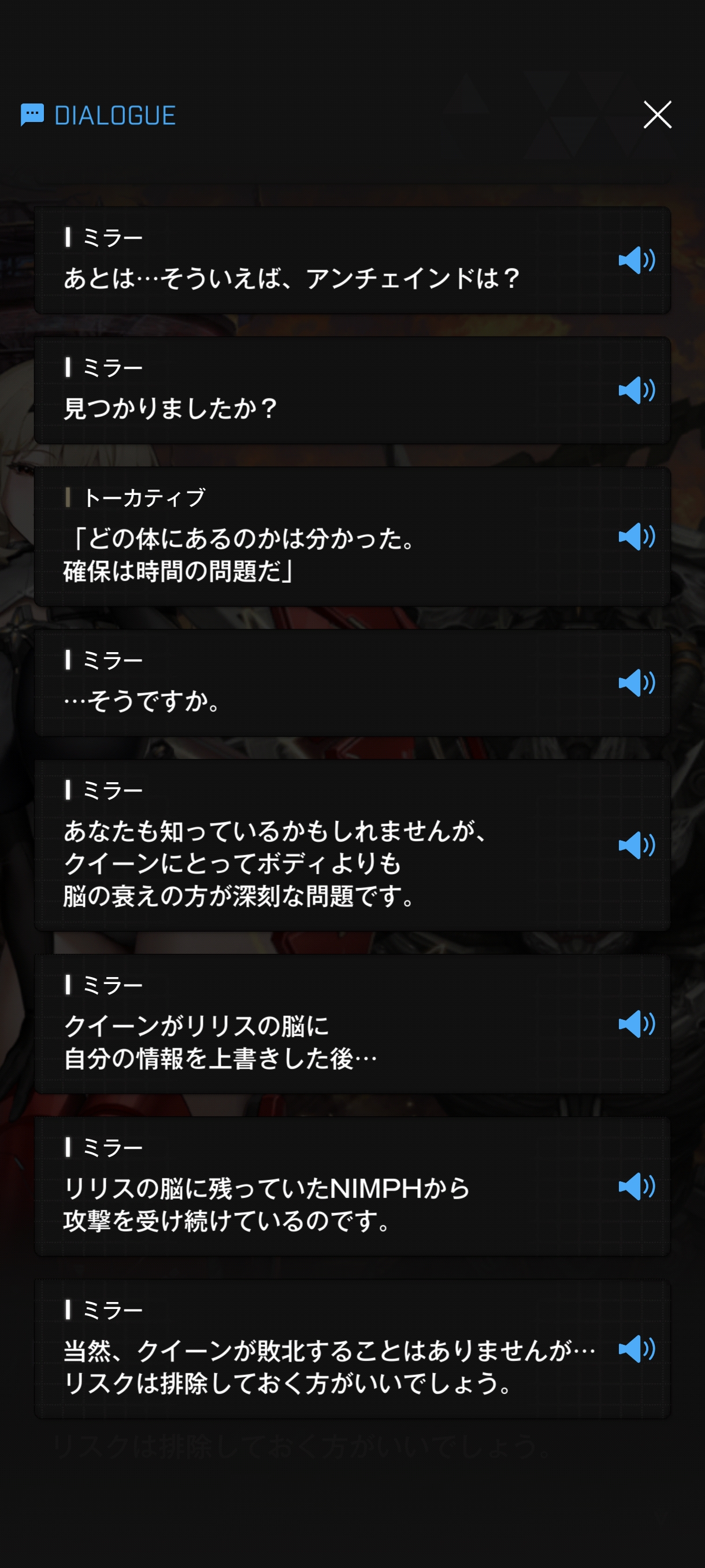Play audio for クイーンがリリスの脳に line
705x1568 pixels.
(x=636, y=1024)
